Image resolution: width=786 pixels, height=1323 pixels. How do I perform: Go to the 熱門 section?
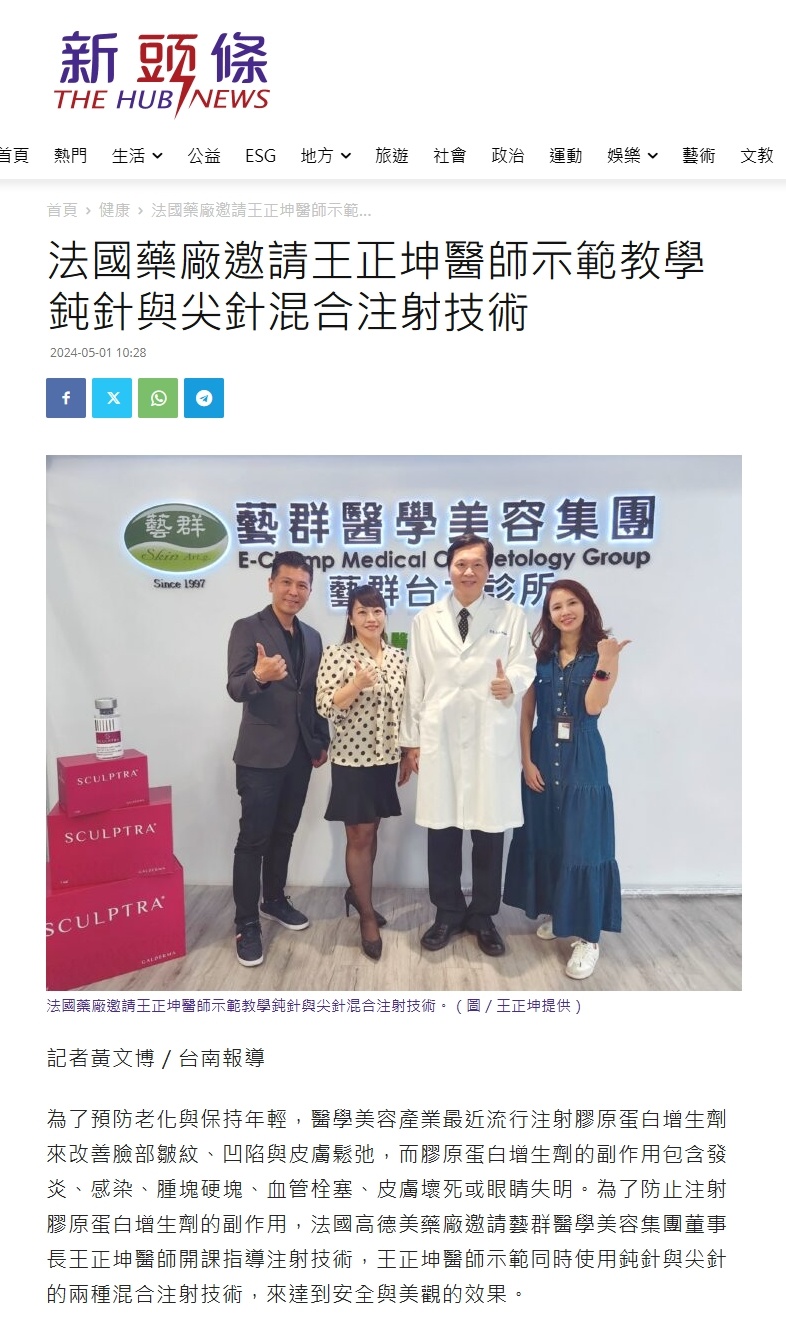[71, 156]
